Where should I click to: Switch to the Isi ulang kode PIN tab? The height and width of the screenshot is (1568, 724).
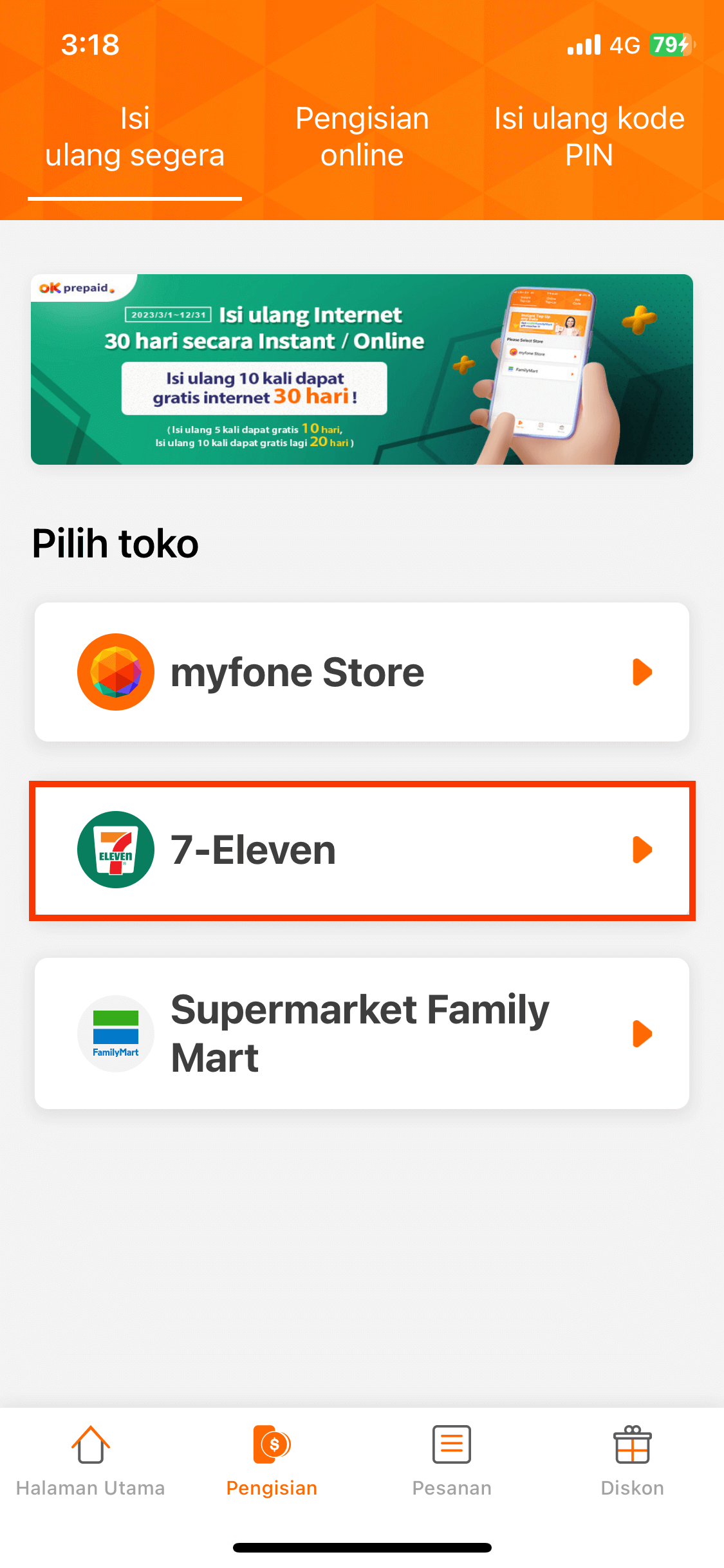point(589,137)
